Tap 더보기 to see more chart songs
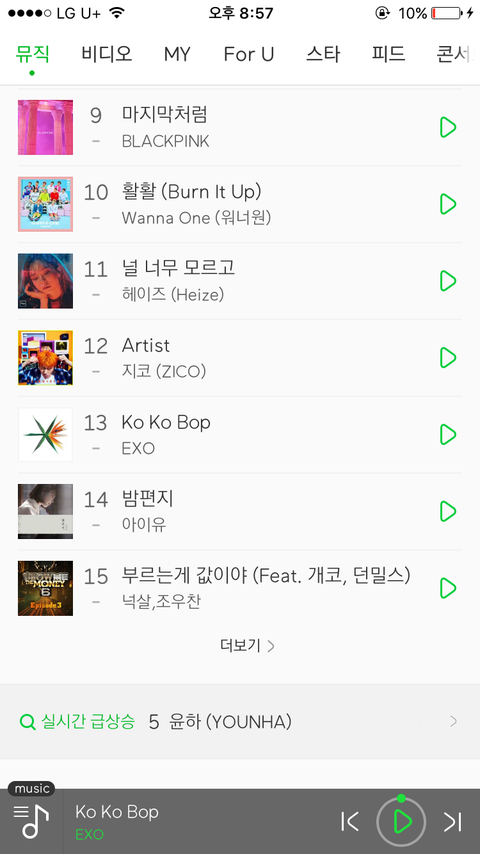Image resolution: width=480 pixels, height=854 pixels. point(247,645)
